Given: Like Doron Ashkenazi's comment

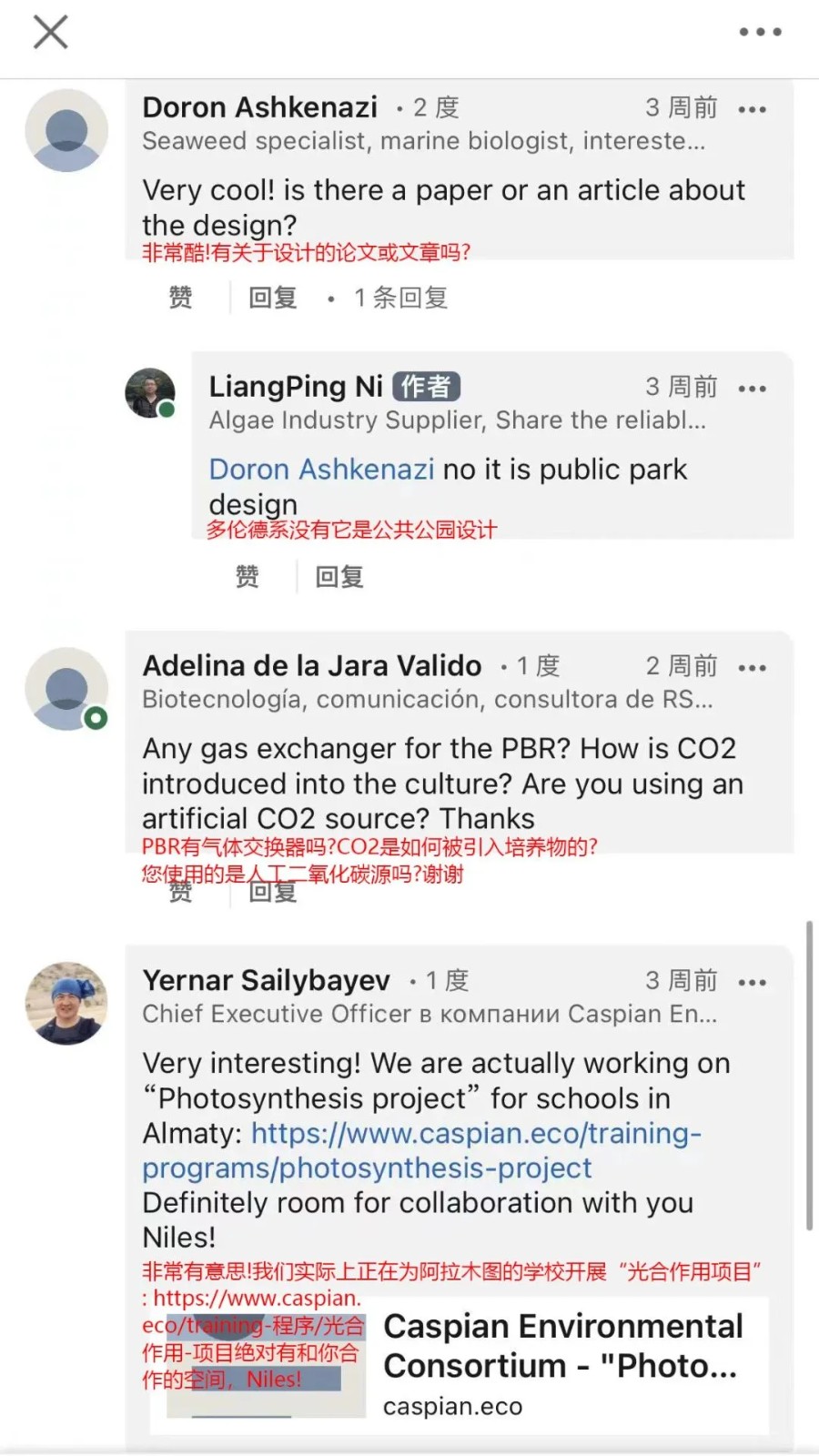Looking at the screenshot, I should (180, 298).
